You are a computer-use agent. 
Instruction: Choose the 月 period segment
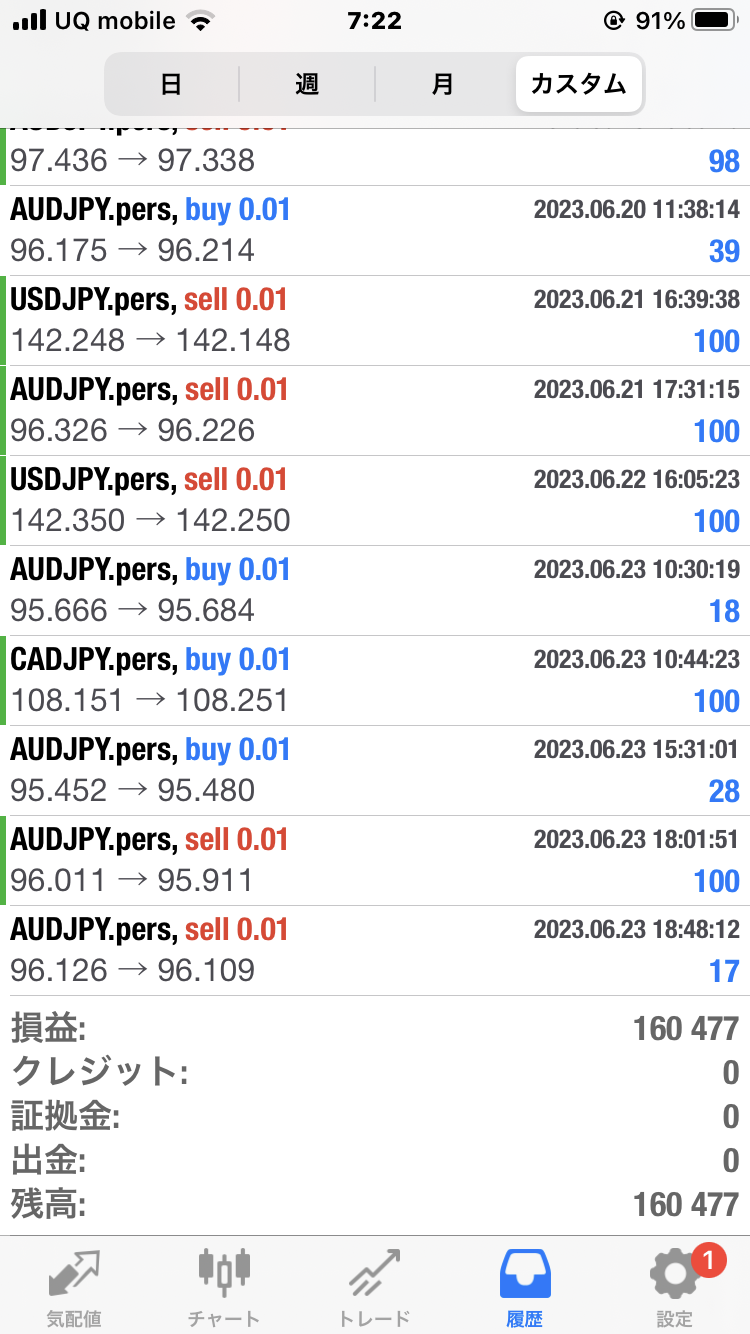point(443,84)
